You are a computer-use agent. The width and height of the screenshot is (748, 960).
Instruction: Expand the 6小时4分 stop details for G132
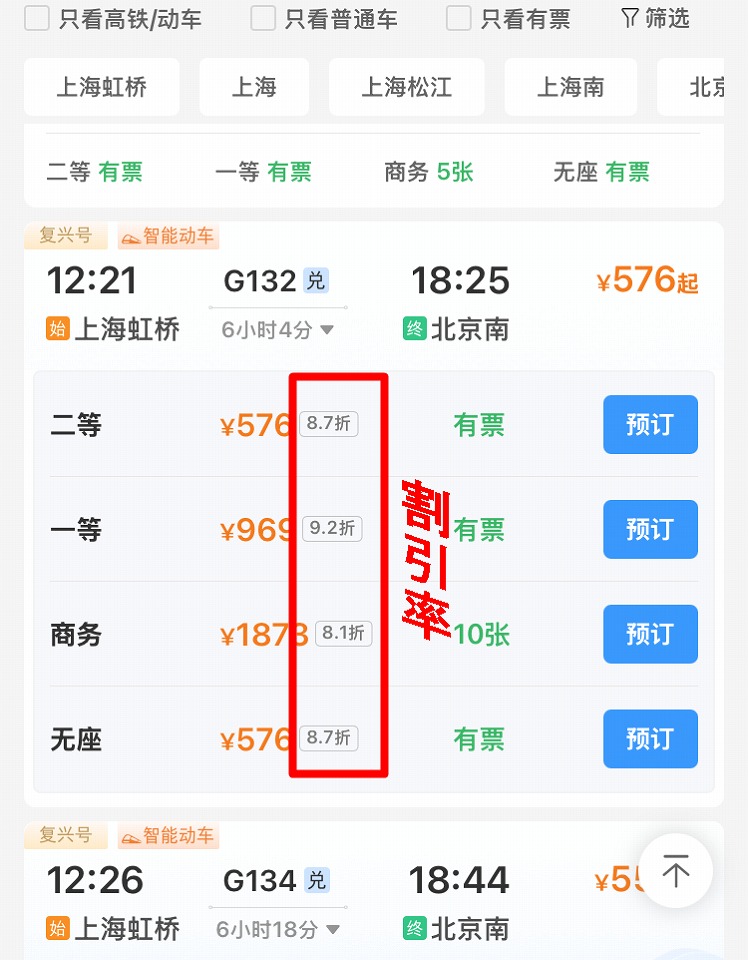pyautogui.click(x=278, y=330)
